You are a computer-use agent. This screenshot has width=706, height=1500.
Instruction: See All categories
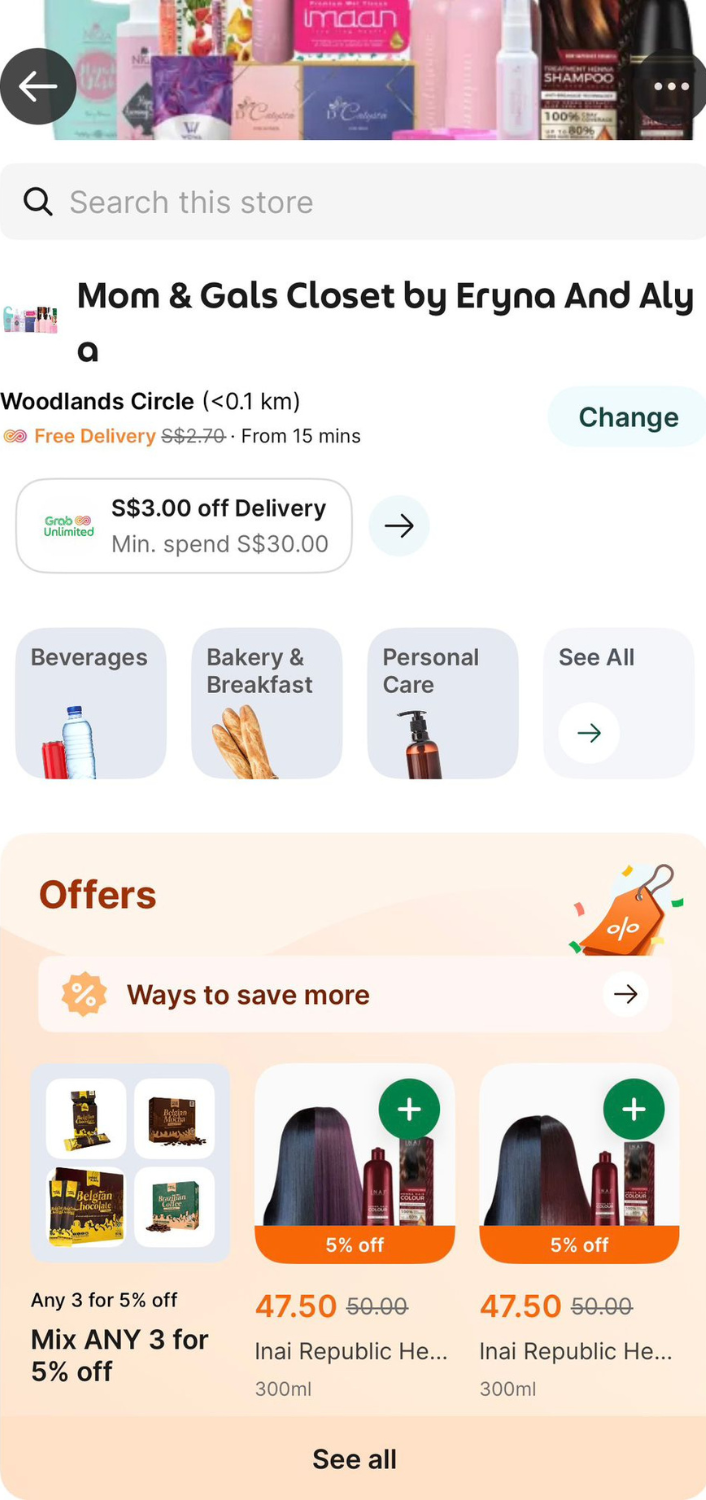pyautogui.click(x=619, y=703)
